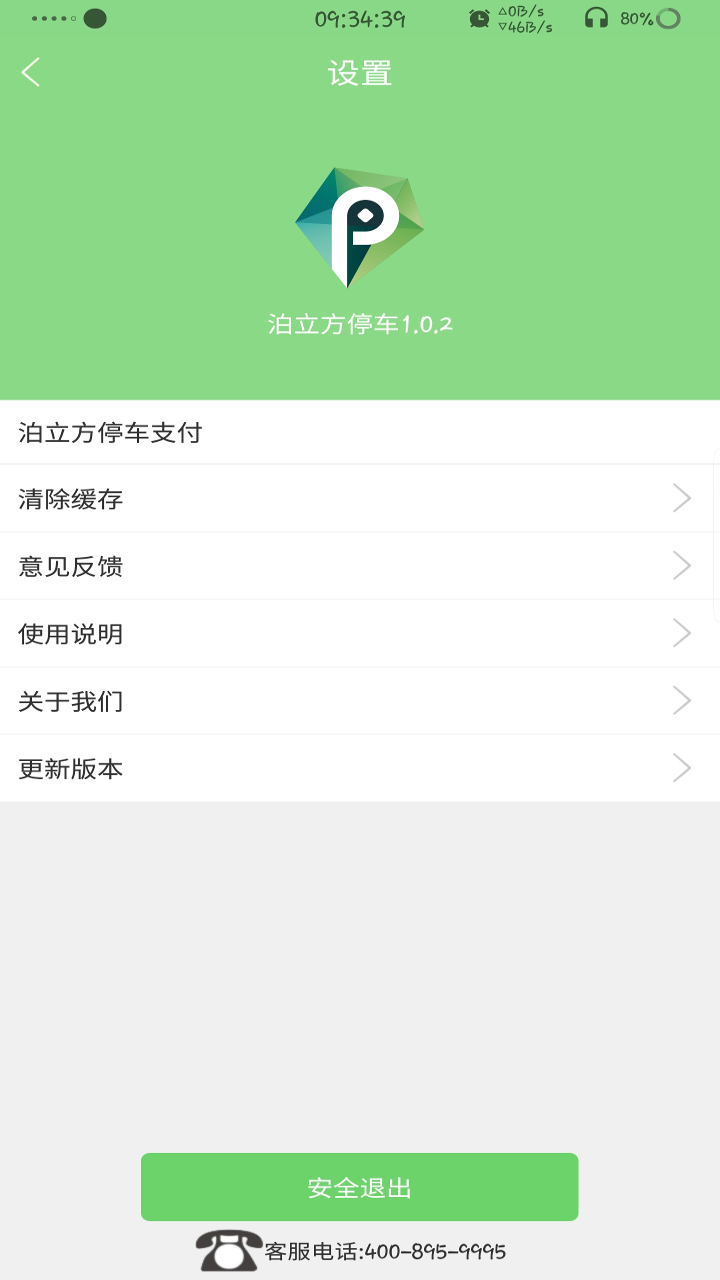The width and height of the screenshot is (720, 1280).
Task: Check 更新版本 for updates
Action: pyautogui.click(x=360, y=768)
